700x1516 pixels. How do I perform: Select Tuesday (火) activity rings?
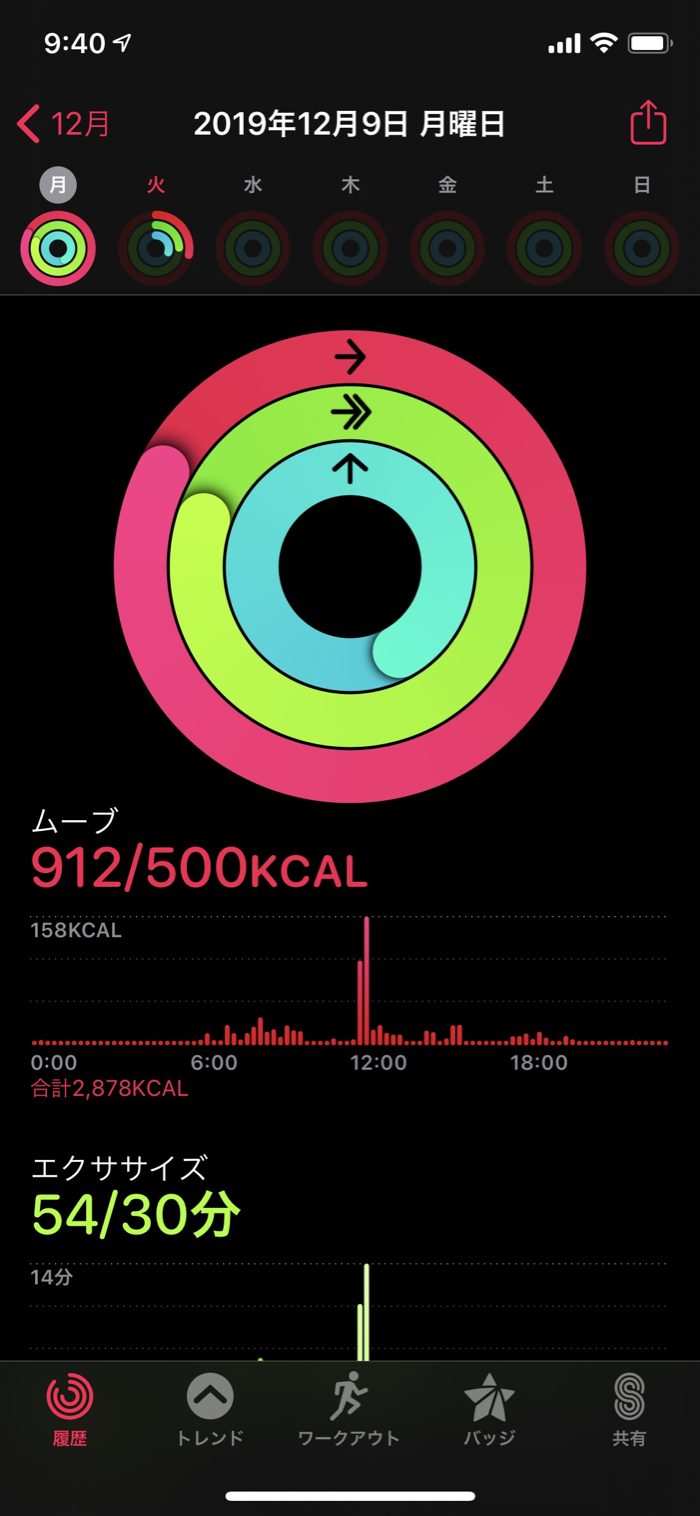tap(155, 247)
